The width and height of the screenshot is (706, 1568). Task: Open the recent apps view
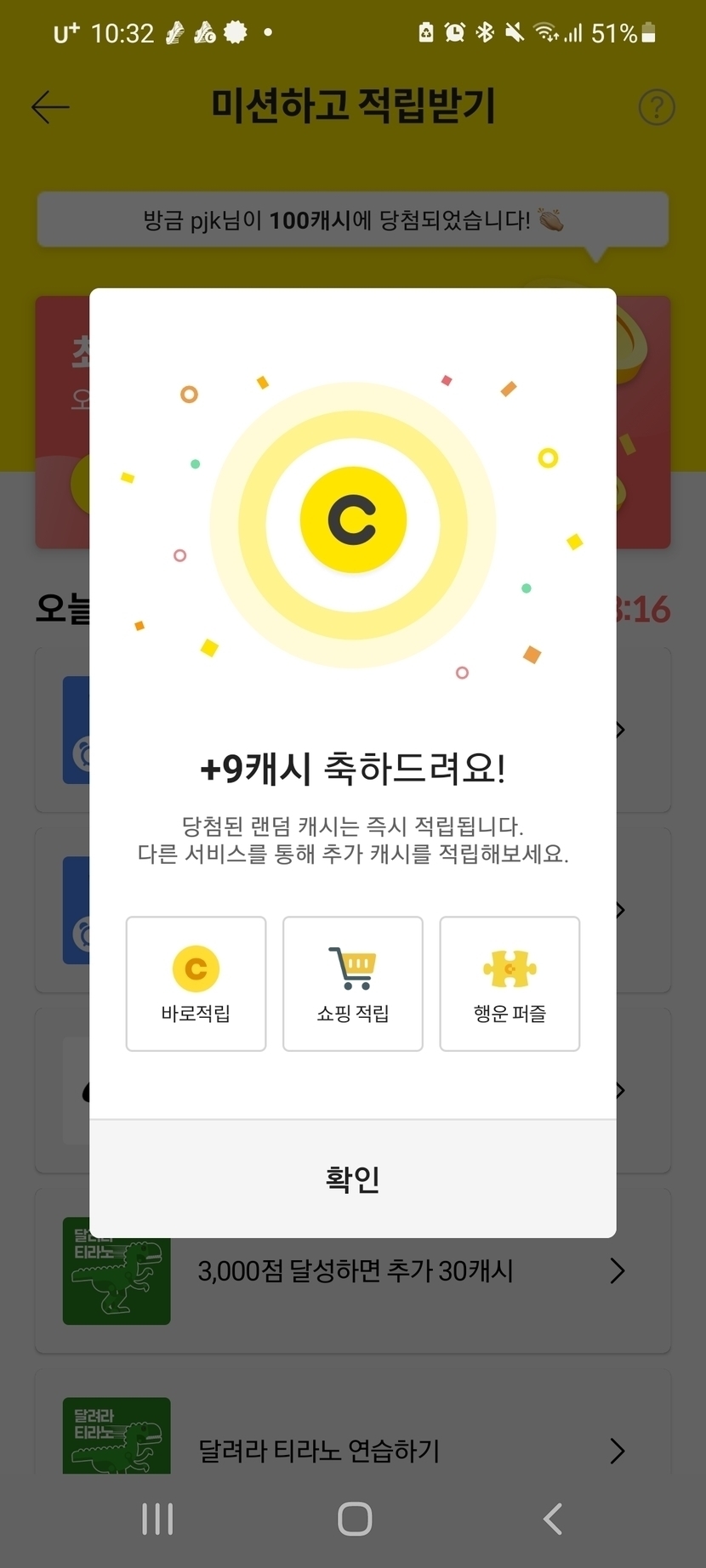coord(157,1519)
